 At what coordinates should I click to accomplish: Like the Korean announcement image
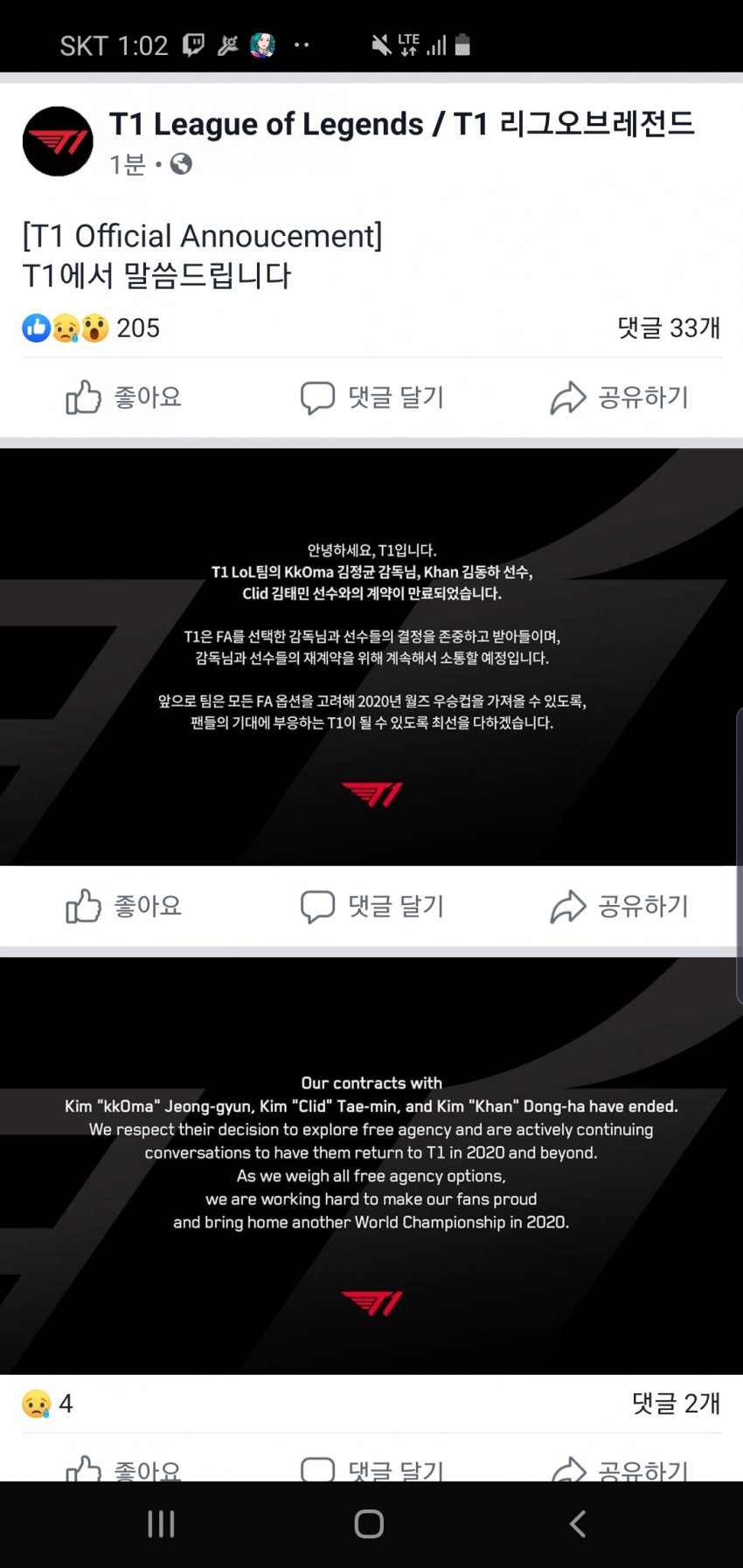123,906
